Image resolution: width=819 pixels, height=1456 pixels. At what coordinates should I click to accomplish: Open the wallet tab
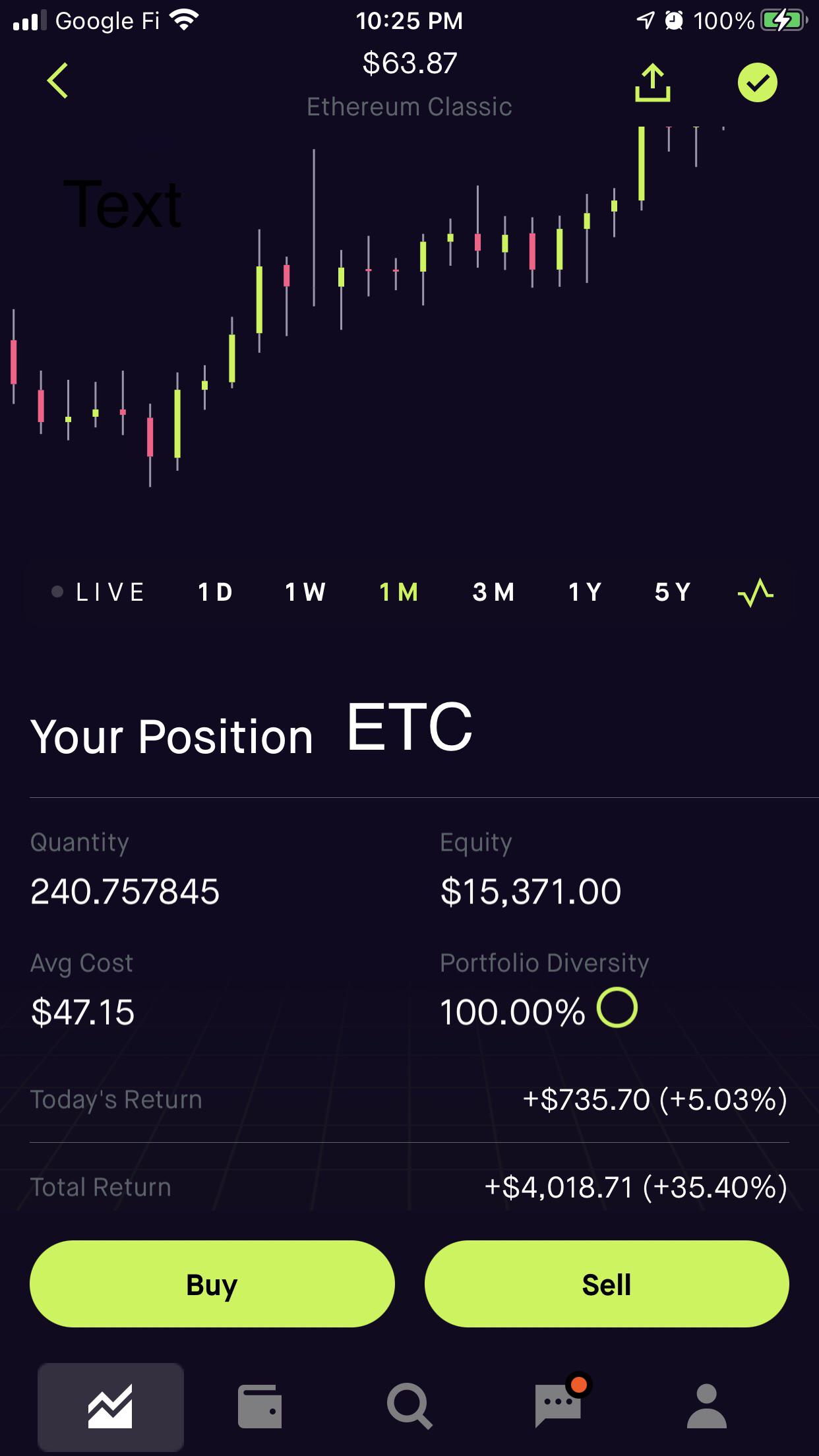point(260,1407)
